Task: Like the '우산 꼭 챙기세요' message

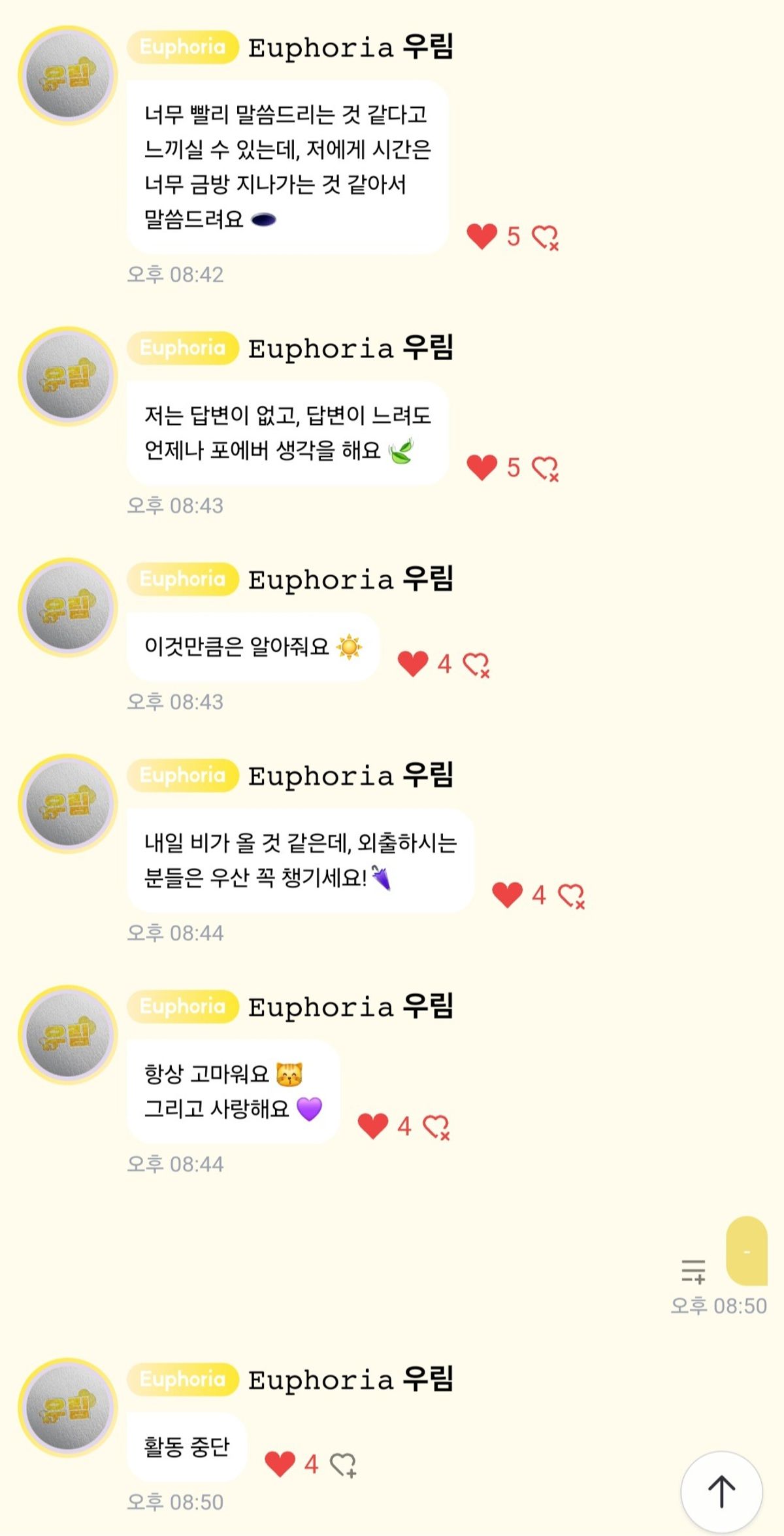Action: [507, 895]
